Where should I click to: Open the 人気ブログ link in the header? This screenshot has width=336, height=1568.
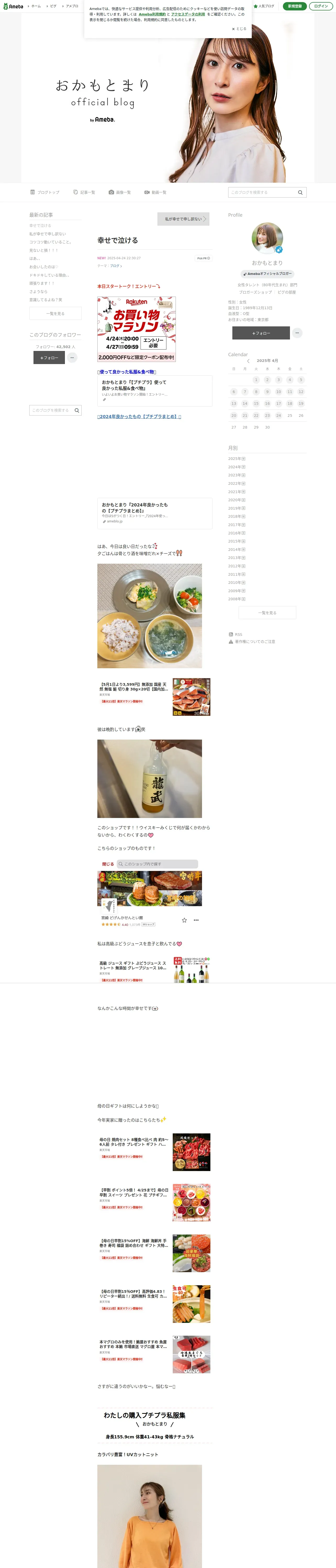(x=264, y=6)
